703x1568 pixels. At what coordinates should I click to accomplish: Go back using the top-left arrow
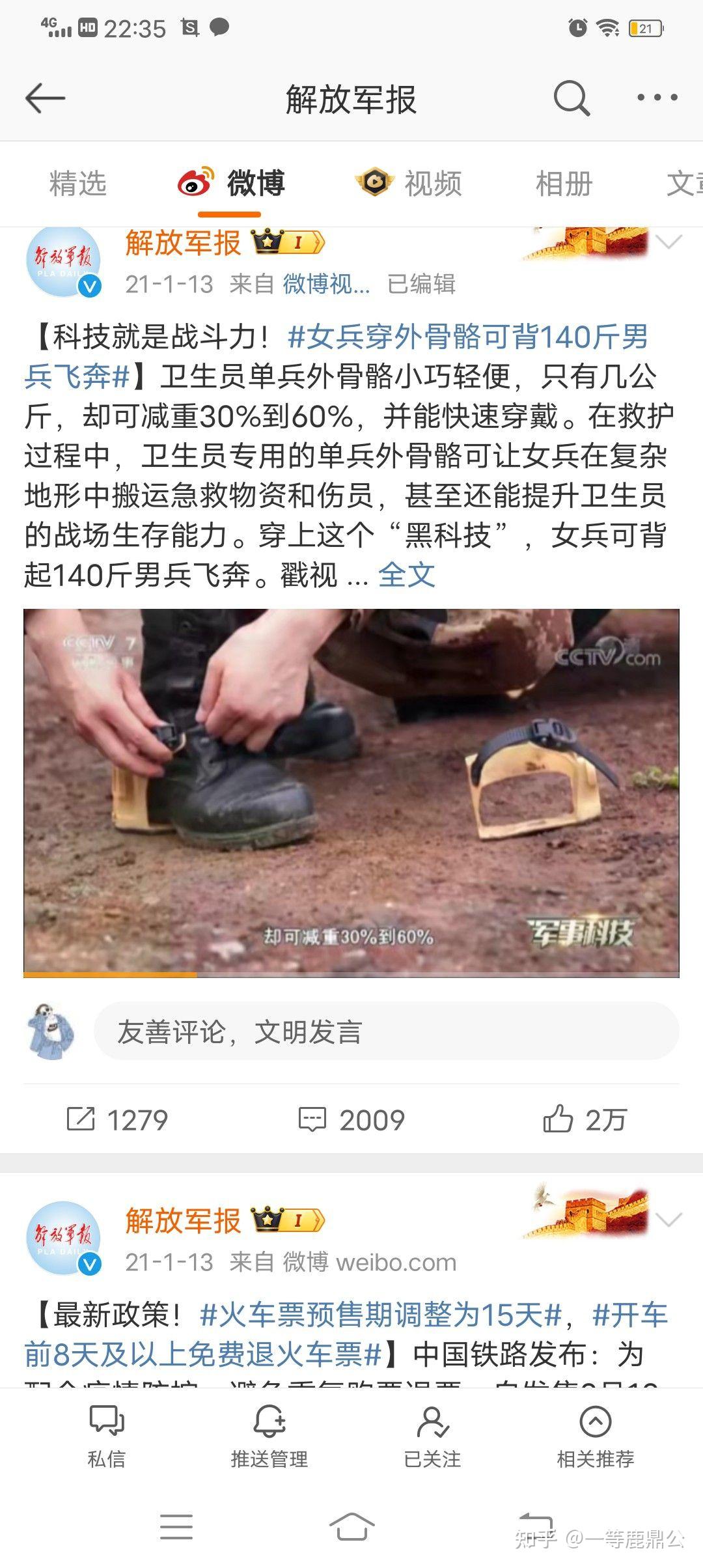[x=46, y=99]
